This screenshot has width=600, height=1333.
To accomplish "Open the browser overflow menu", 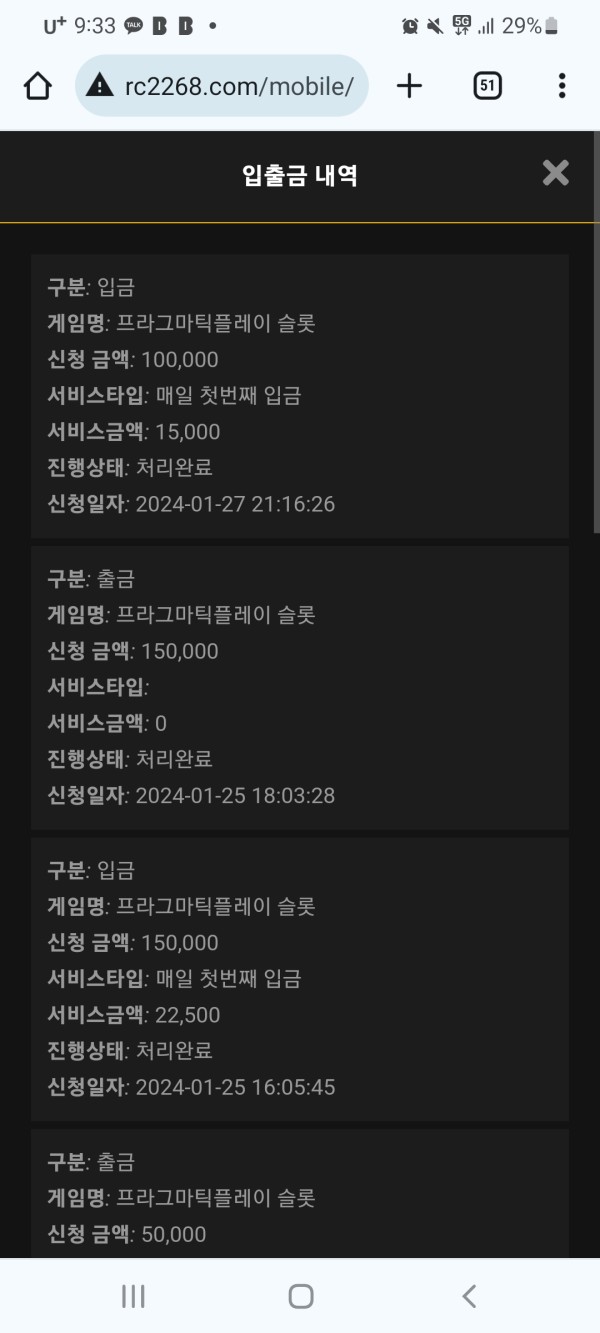I will click(x=562, y=86).
